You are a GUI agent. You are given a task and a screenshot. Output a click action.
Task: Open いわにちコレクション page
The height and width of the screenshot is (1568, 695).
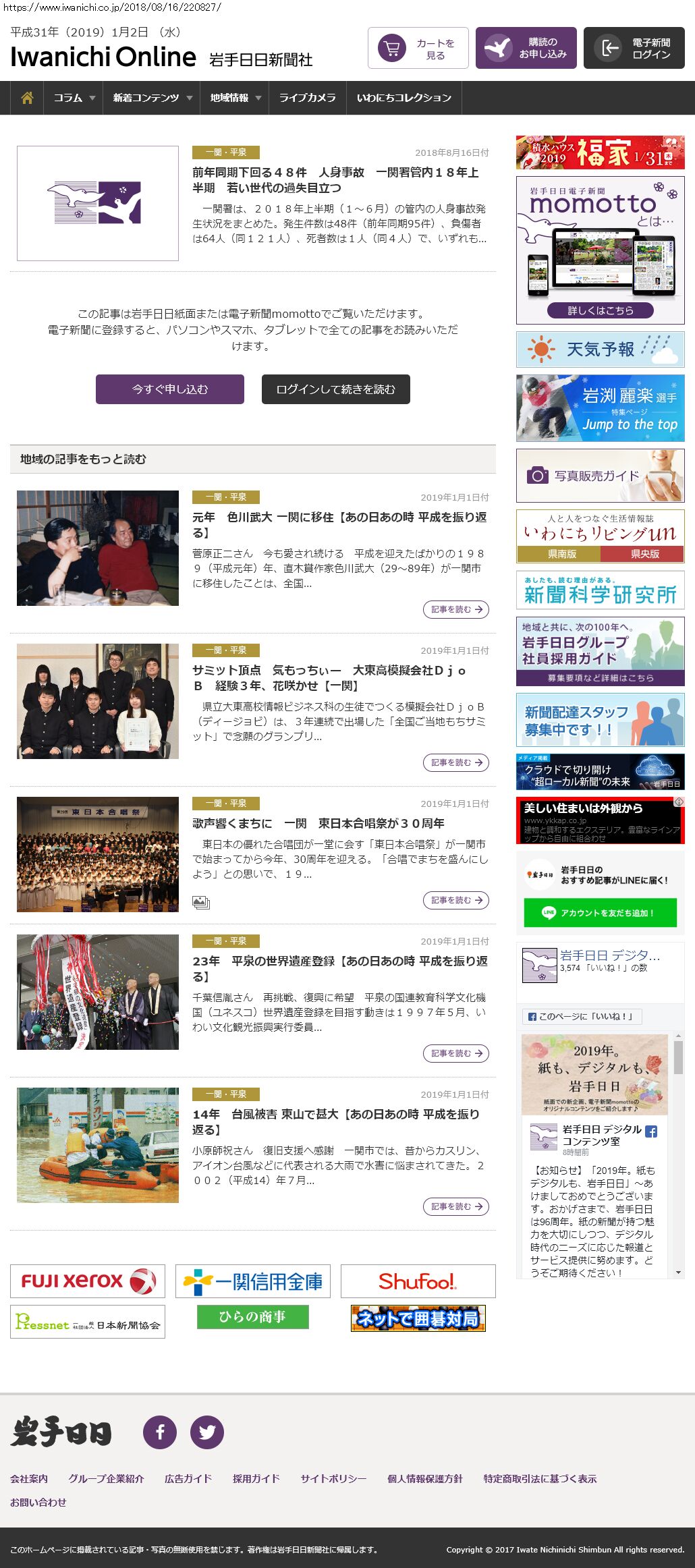click(x=404, y=99)
